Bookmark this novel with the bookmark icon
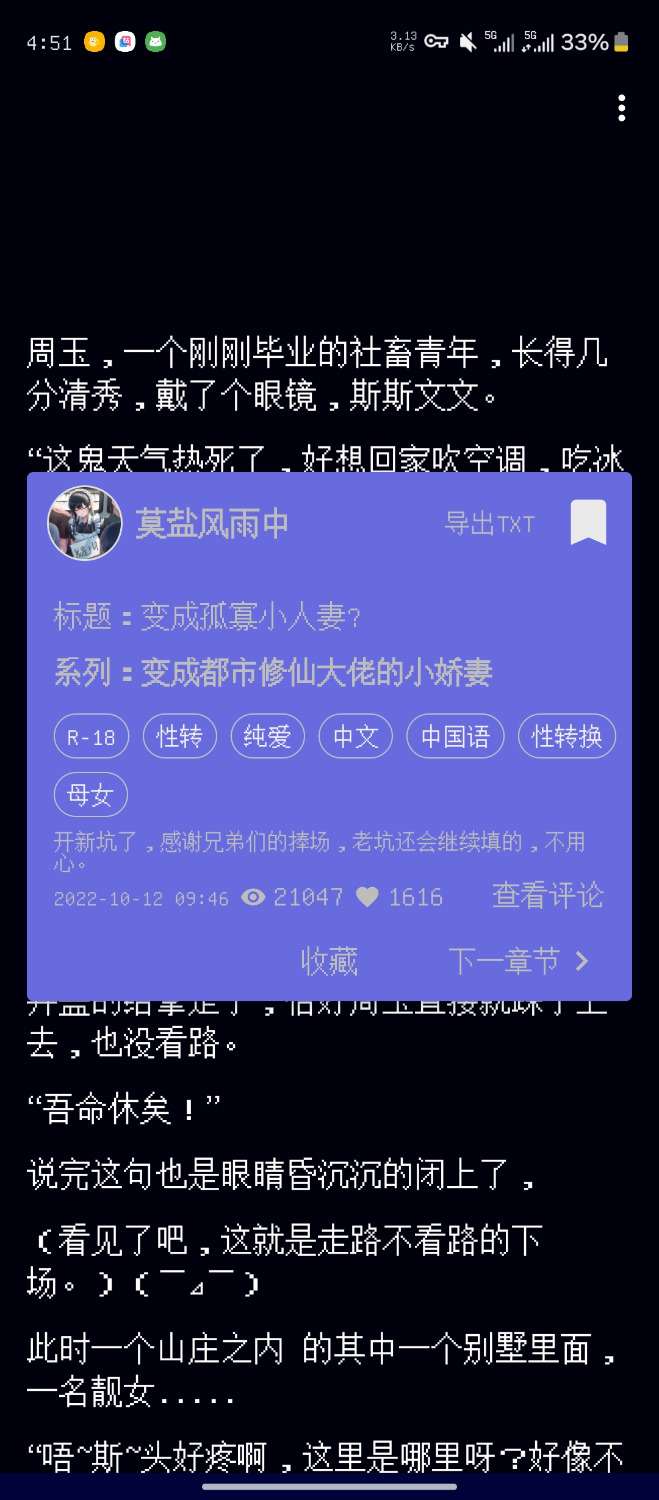 tap(588, 522)
